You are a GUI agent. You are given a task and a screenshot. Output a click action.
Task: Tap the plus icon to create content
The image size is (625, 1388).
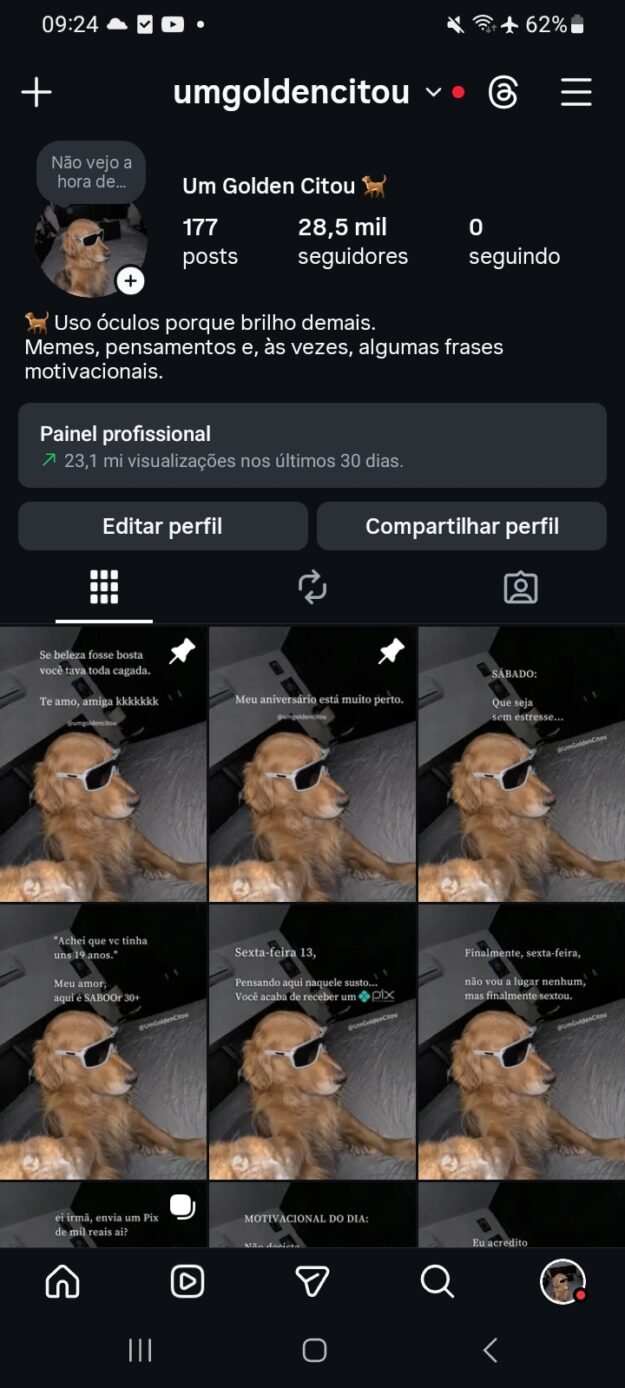click(x=37, y=93)
